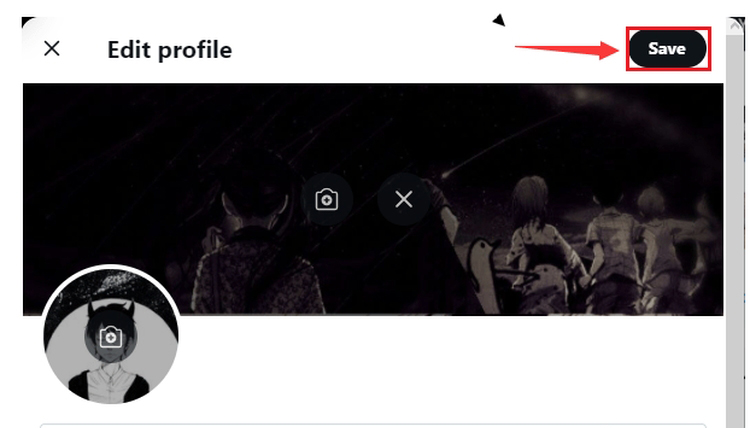Change the profile avatar photo
The height and width of the screenshot is (428, 750).
click(x=111, y=338)
